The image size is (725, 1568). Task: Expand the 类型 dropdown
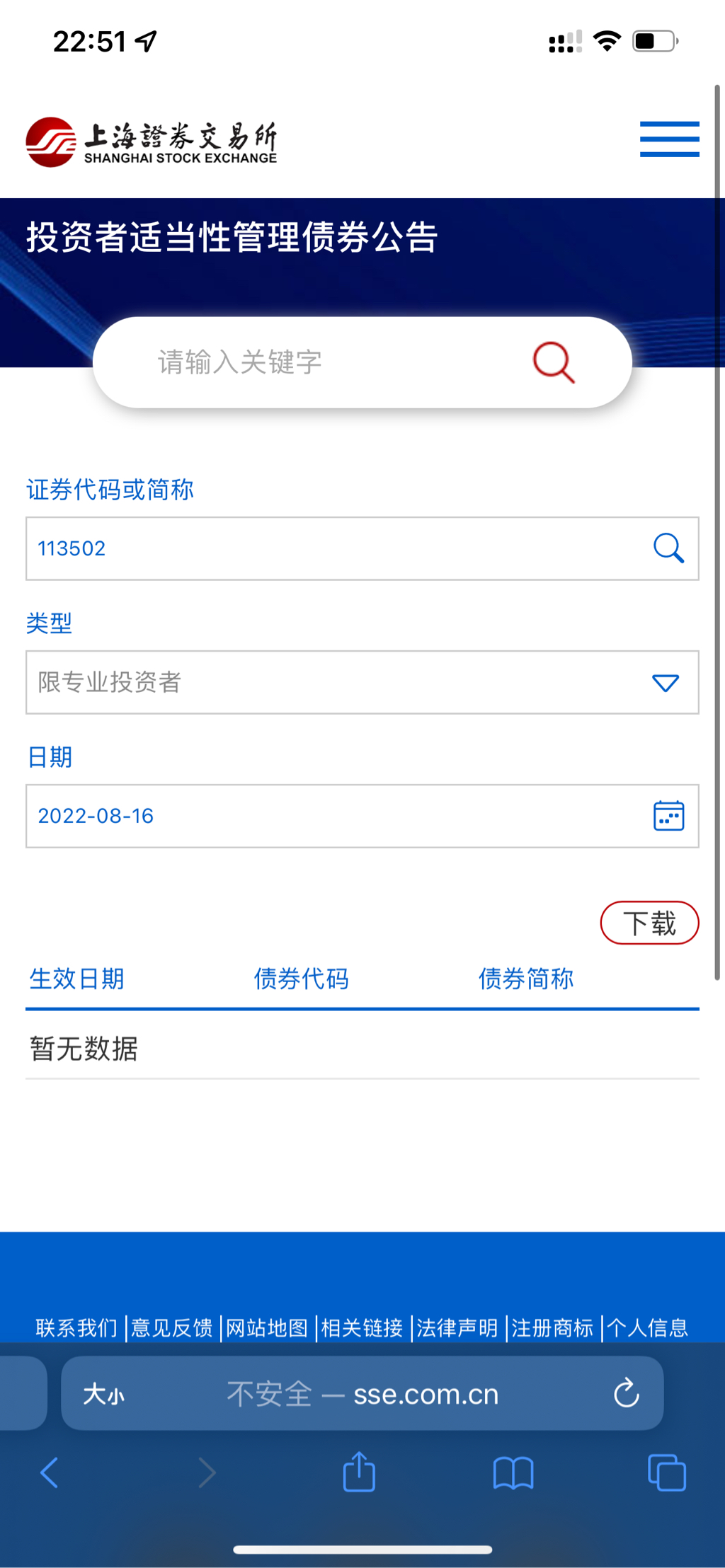[362, 682]
